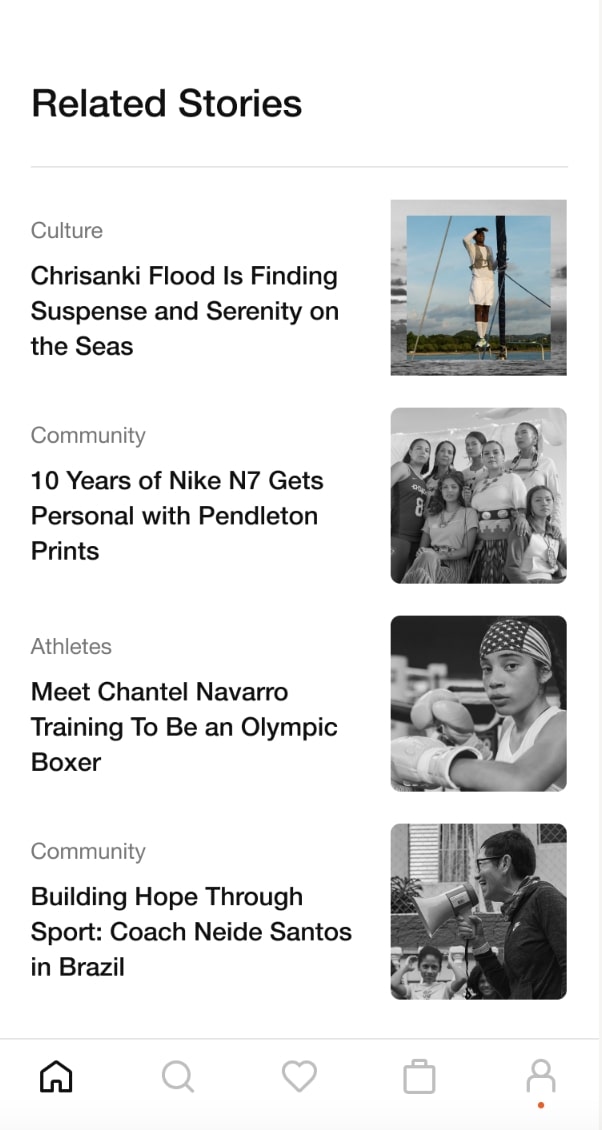This screenshot has width=602, height=1130.
Task: Go to the Home tab
Action: [56, 1077]
